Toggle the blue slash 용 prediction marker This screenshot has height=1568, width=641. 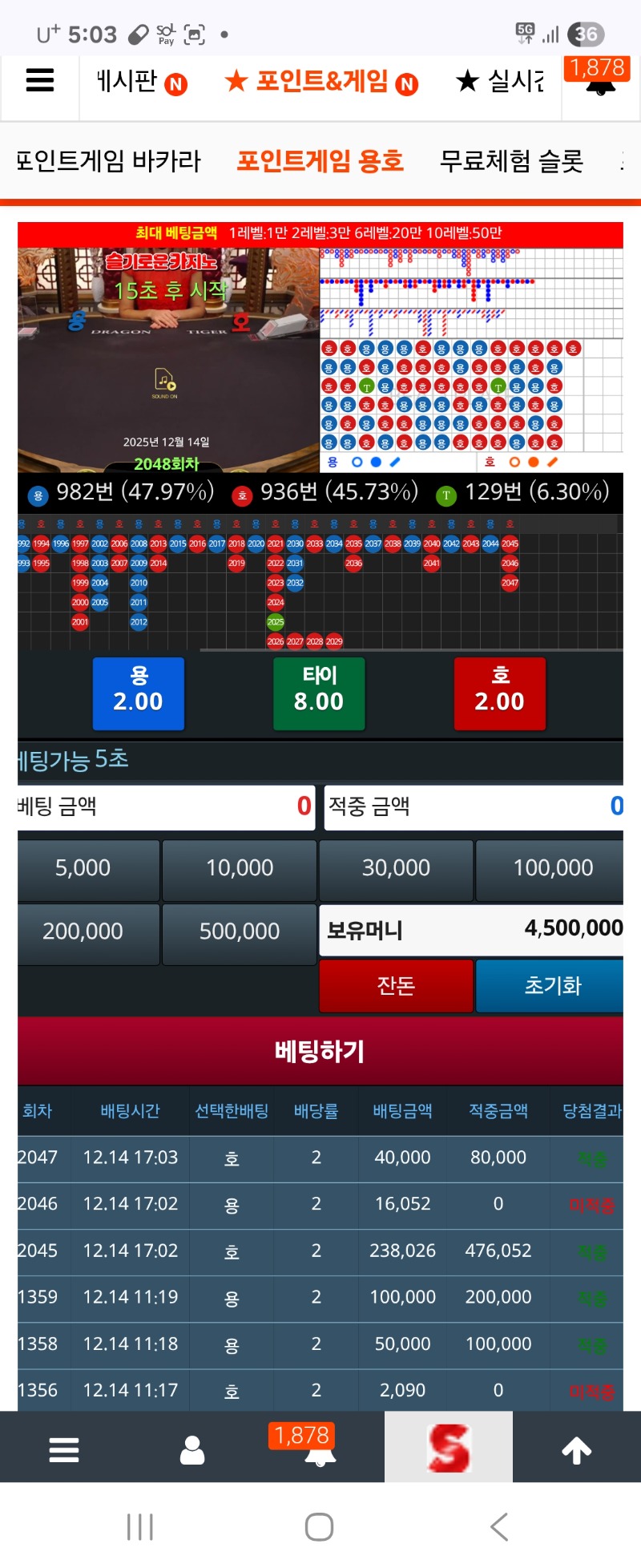(x=393, y=463)
